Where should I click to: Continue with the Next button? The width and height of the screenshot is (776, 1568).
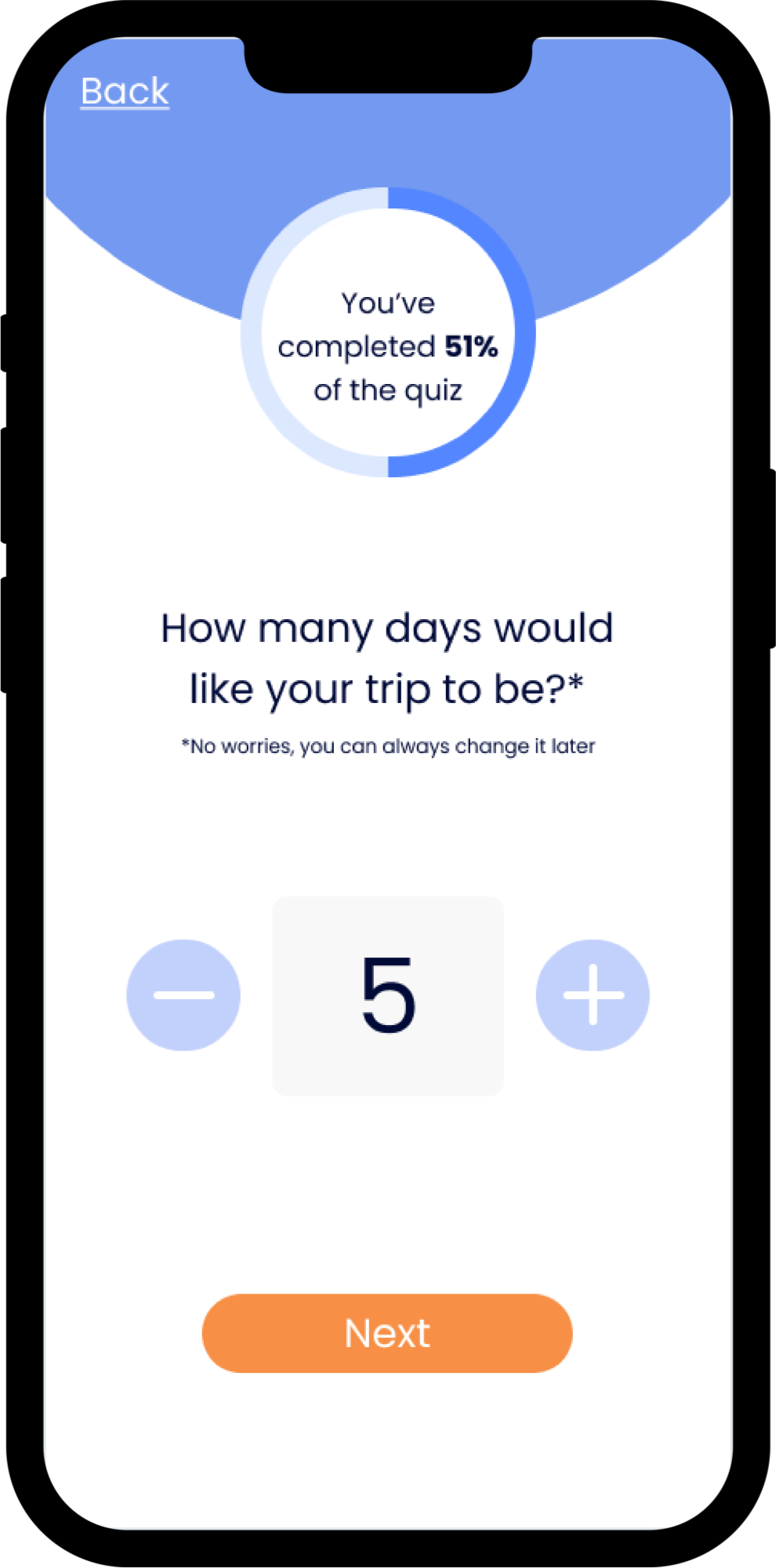pyautogui.click(x=387, y=1333)
